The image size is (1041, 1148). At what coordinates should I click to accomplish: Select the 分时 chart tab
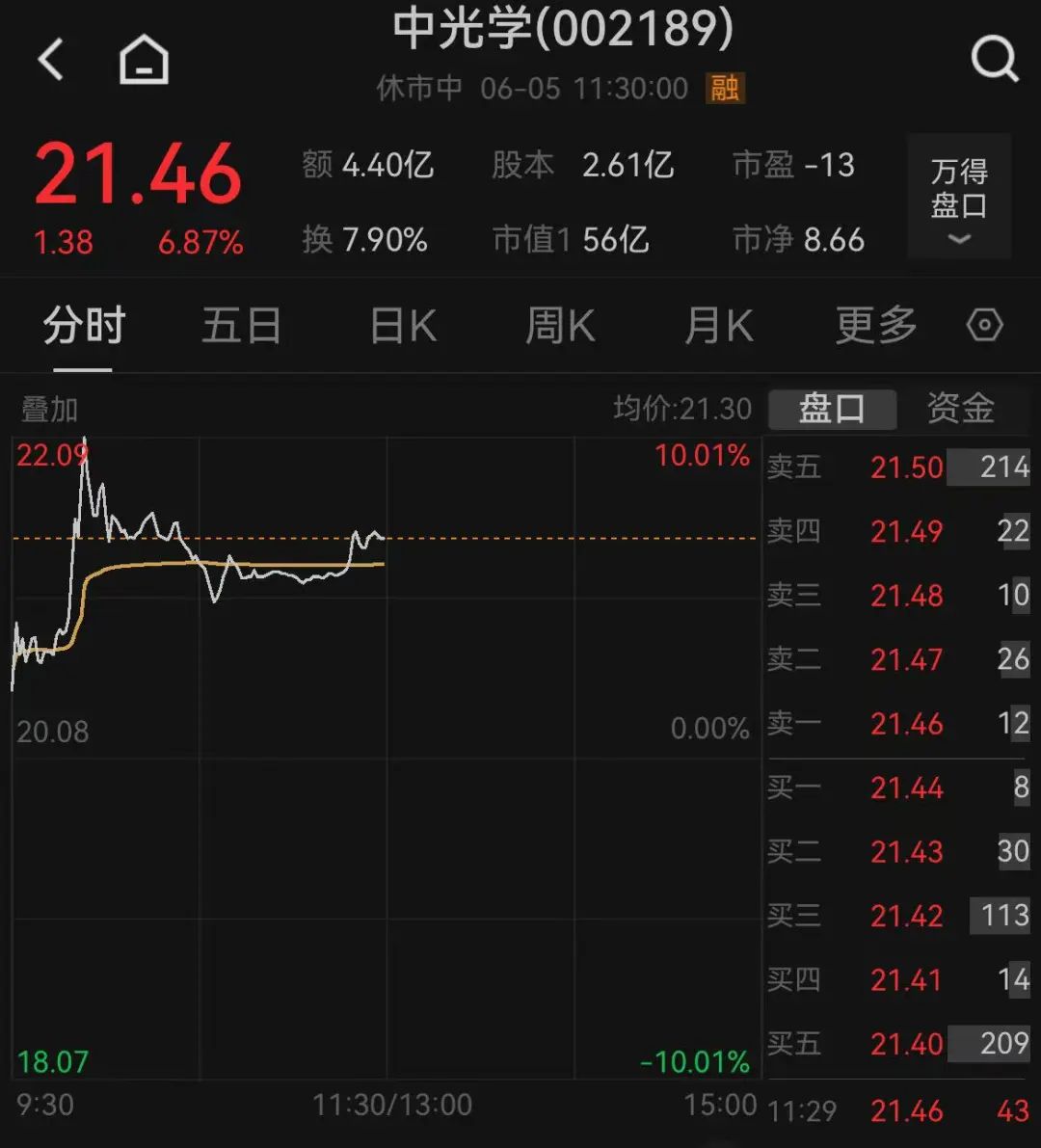pyautogui.click(x=84, y=326)
